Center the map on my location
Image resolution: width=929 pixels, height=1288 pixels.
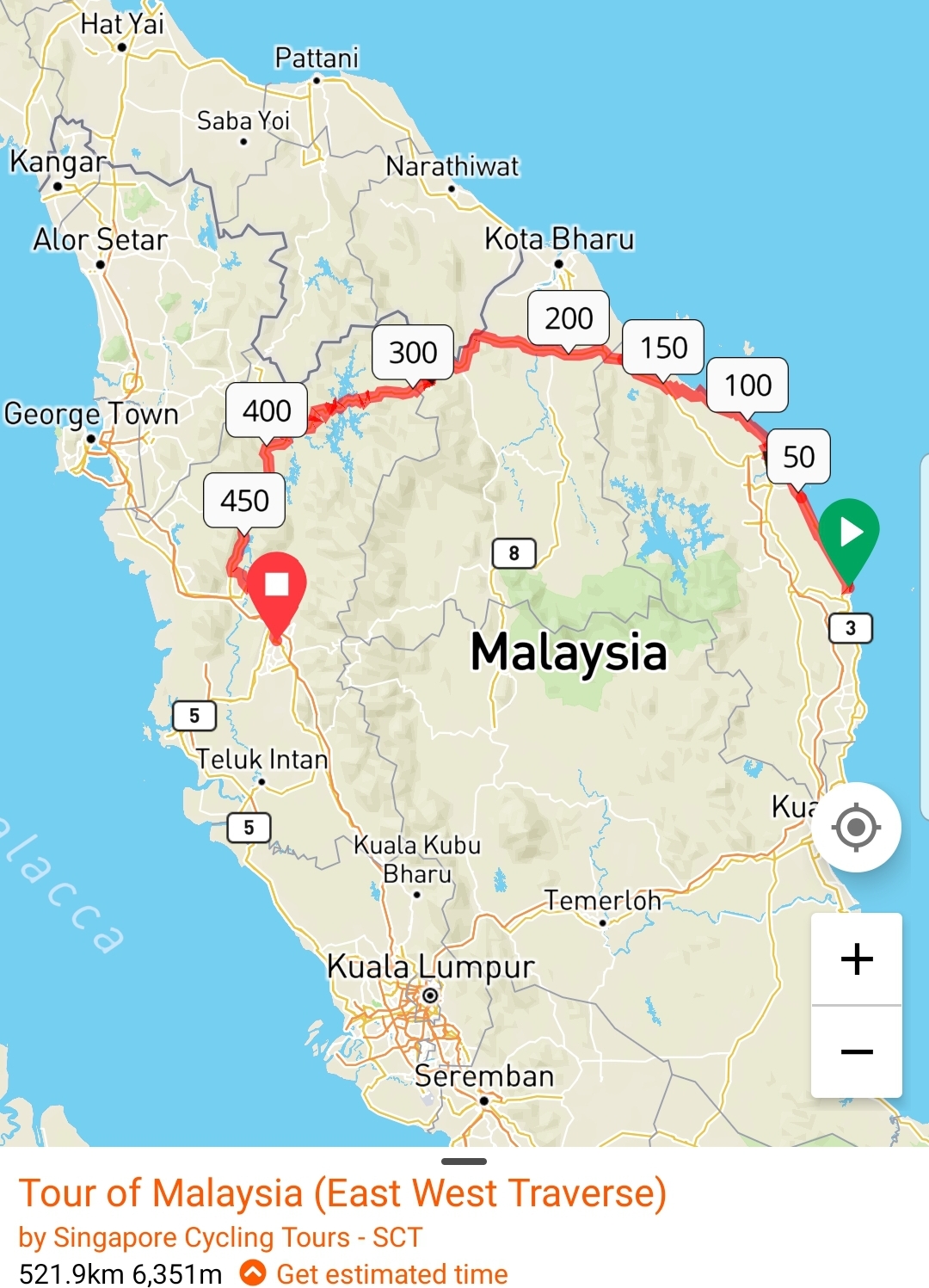[x=856, y=828]
